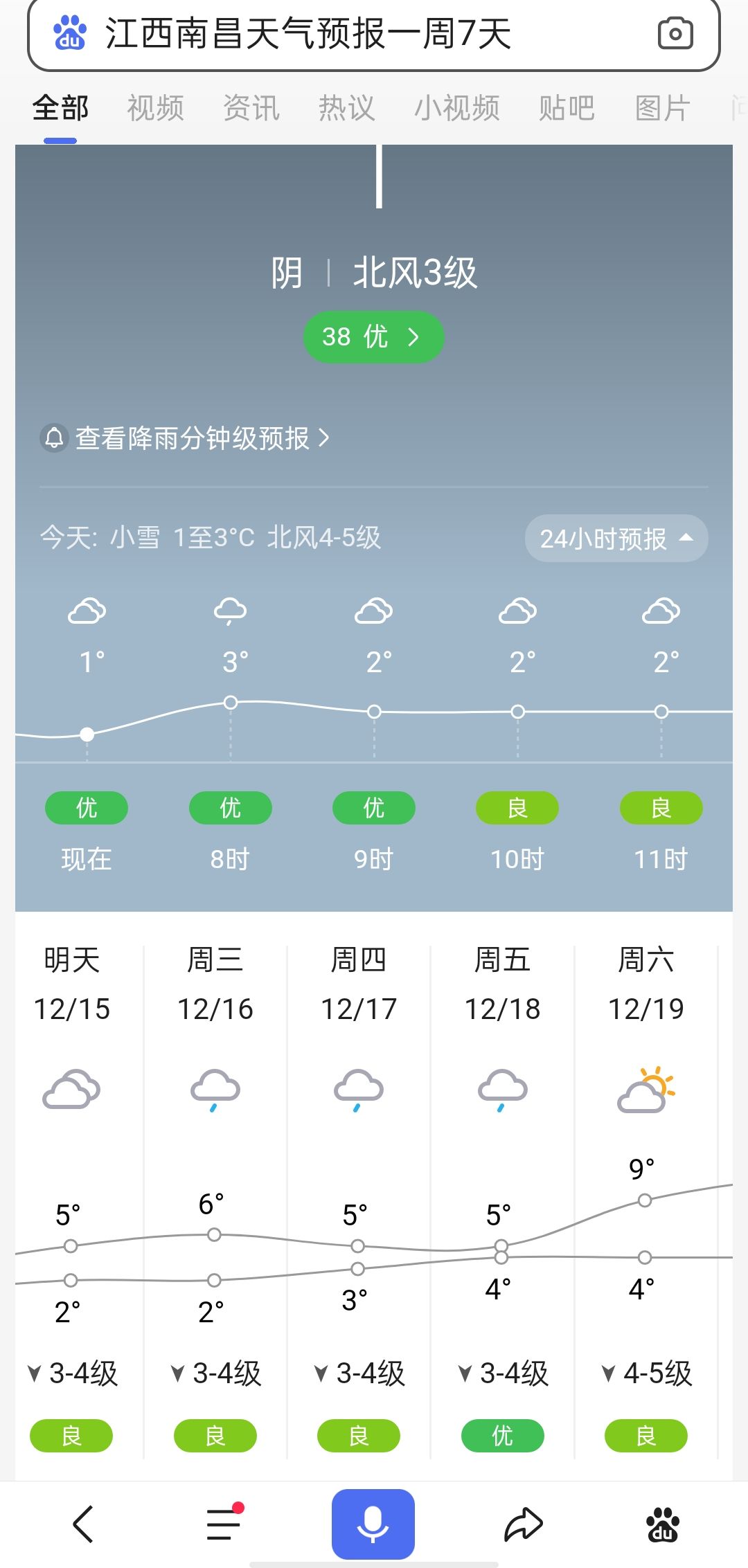Select the 小视频 tab
Screen dimensions: 748x1568
pos(457,108)
